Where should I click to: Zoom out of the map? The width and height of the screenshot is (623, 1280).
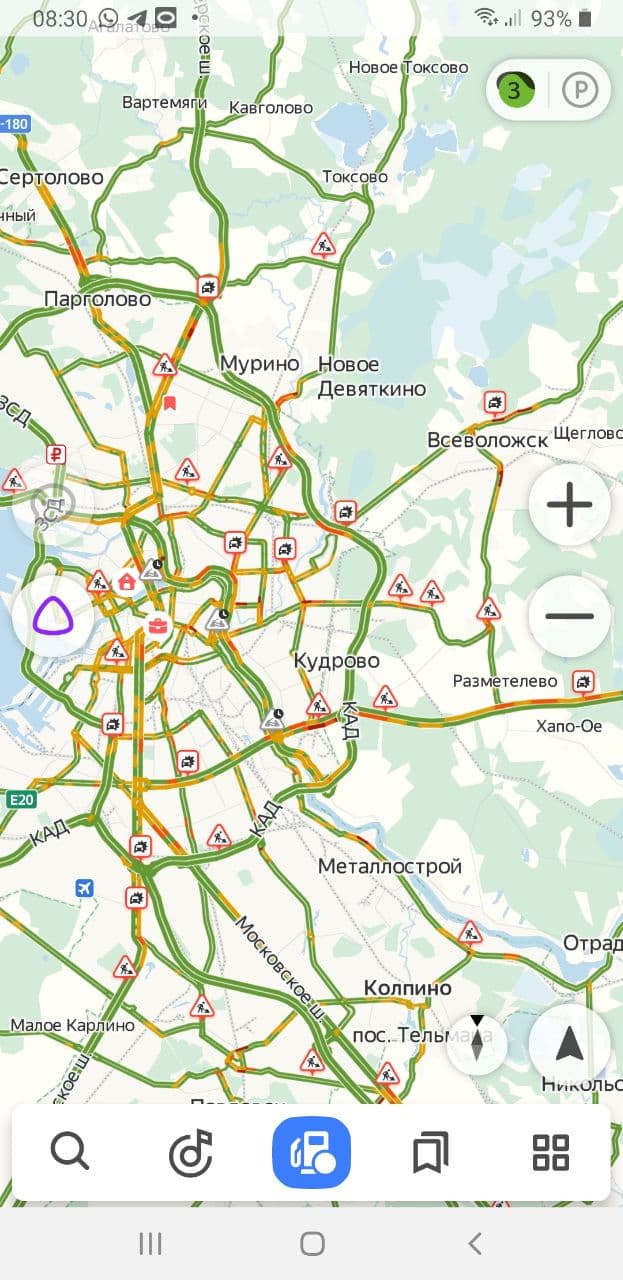tap(569, 616)
